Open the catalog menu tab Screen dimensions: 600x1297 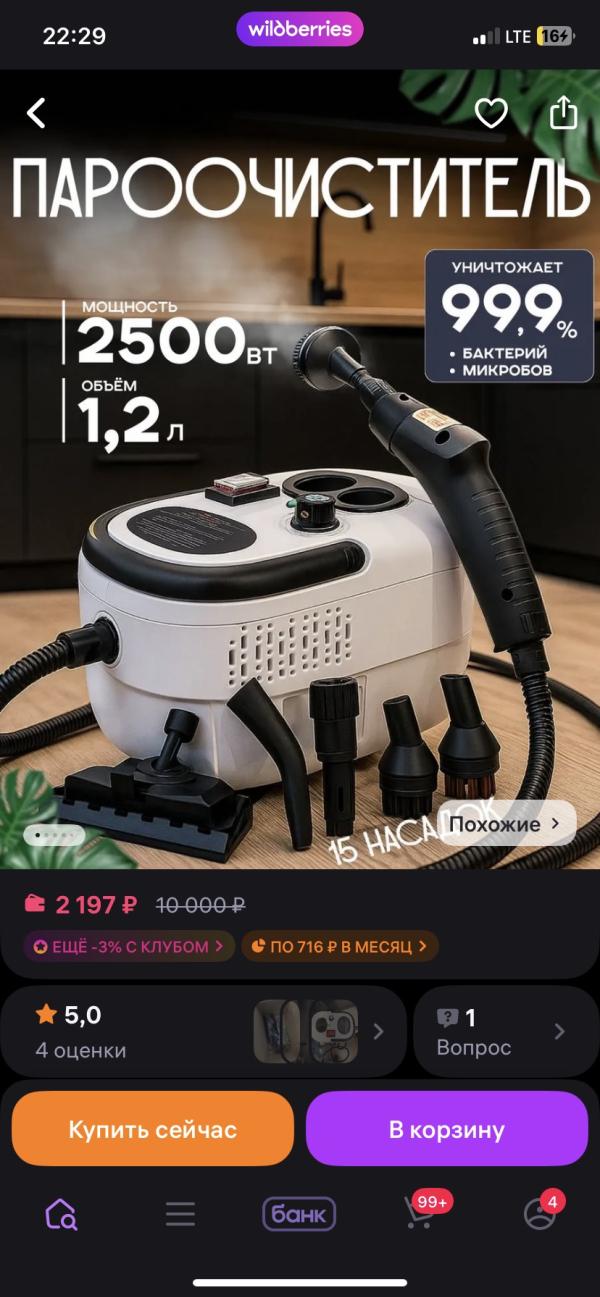tap(180, 1214)
